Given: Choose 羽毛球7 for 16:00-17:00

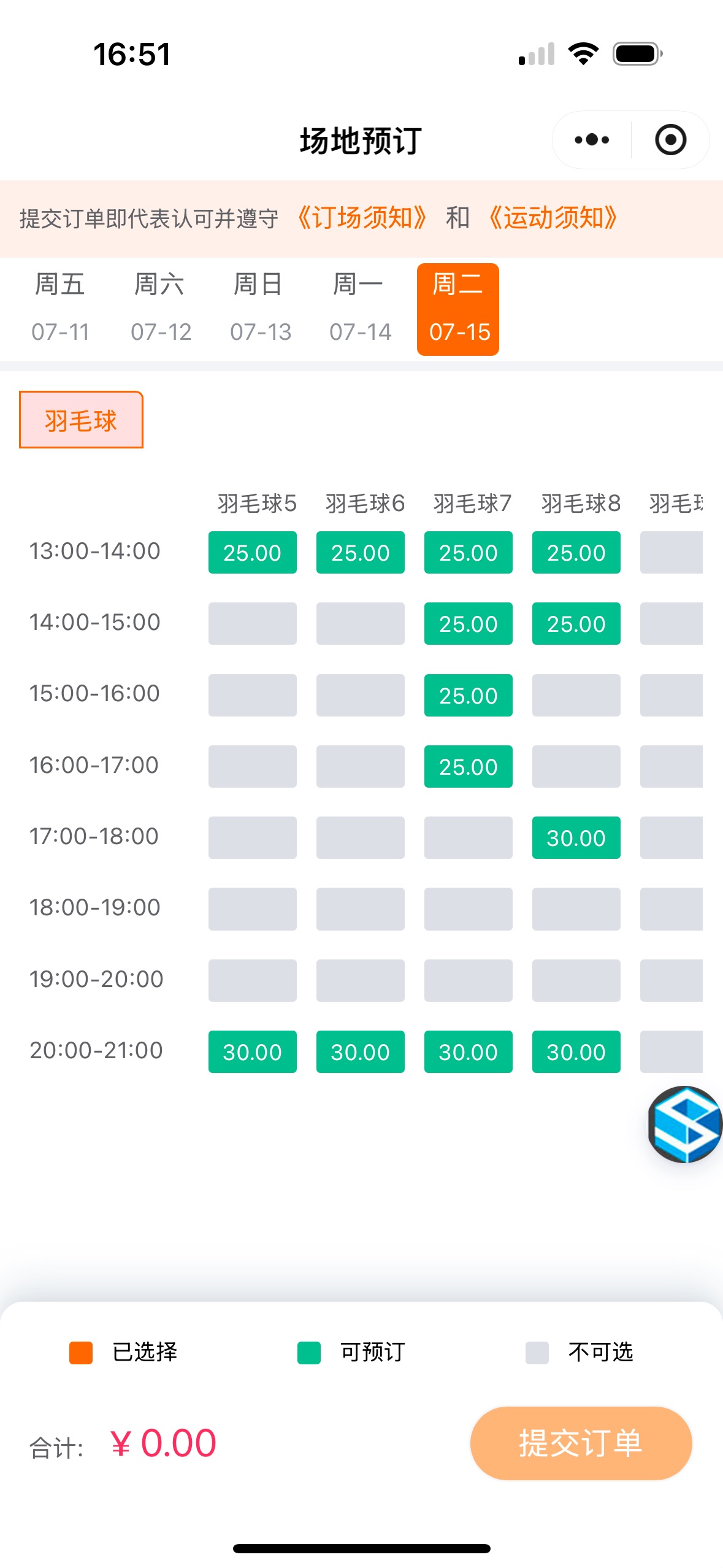Looking at the screenshot, I should [x=469, y=767].
